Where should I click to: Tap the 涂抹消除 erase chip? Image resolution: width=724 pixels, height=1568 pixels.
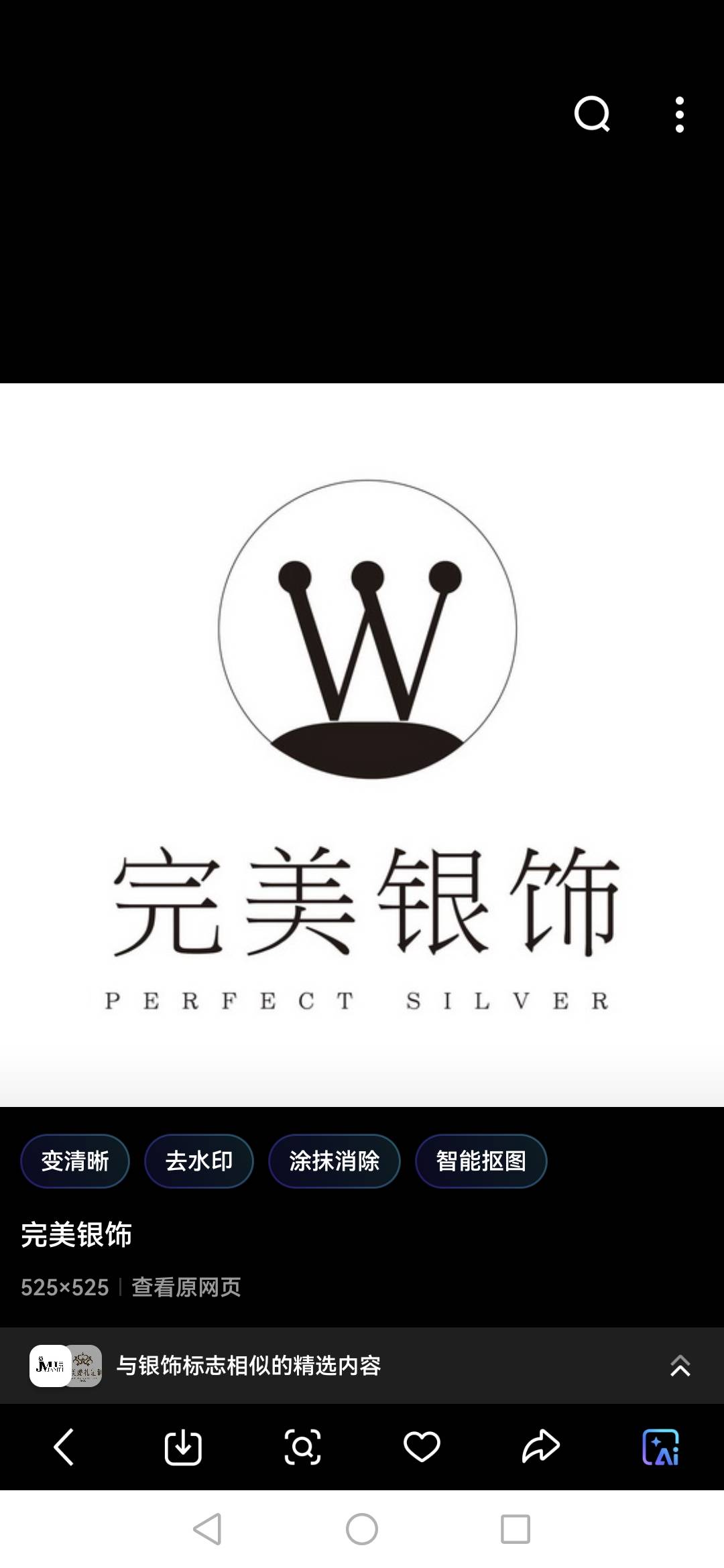click(335, 1161)
